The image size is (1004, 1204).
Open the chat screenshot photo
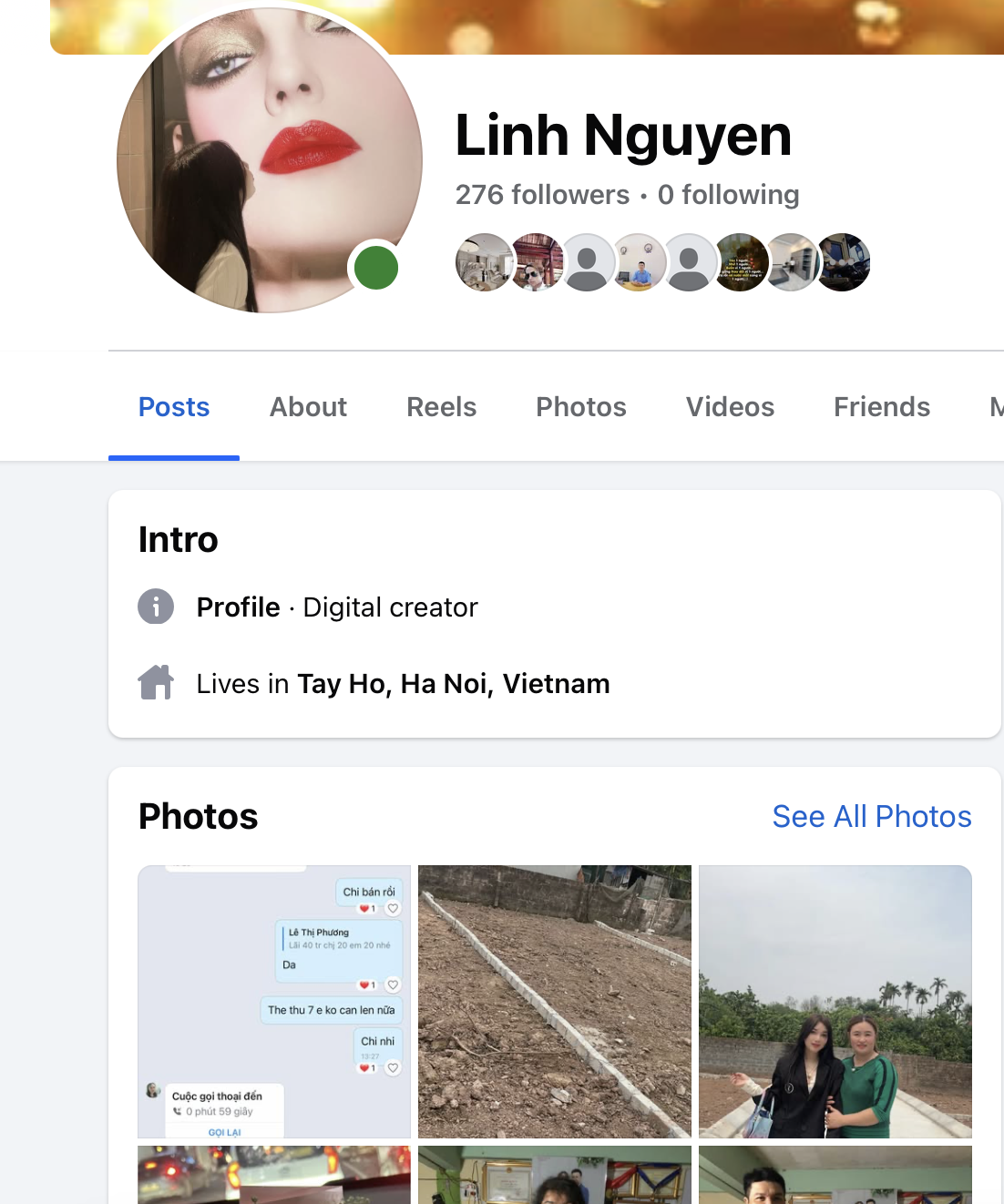click(x=274, y=1001)
